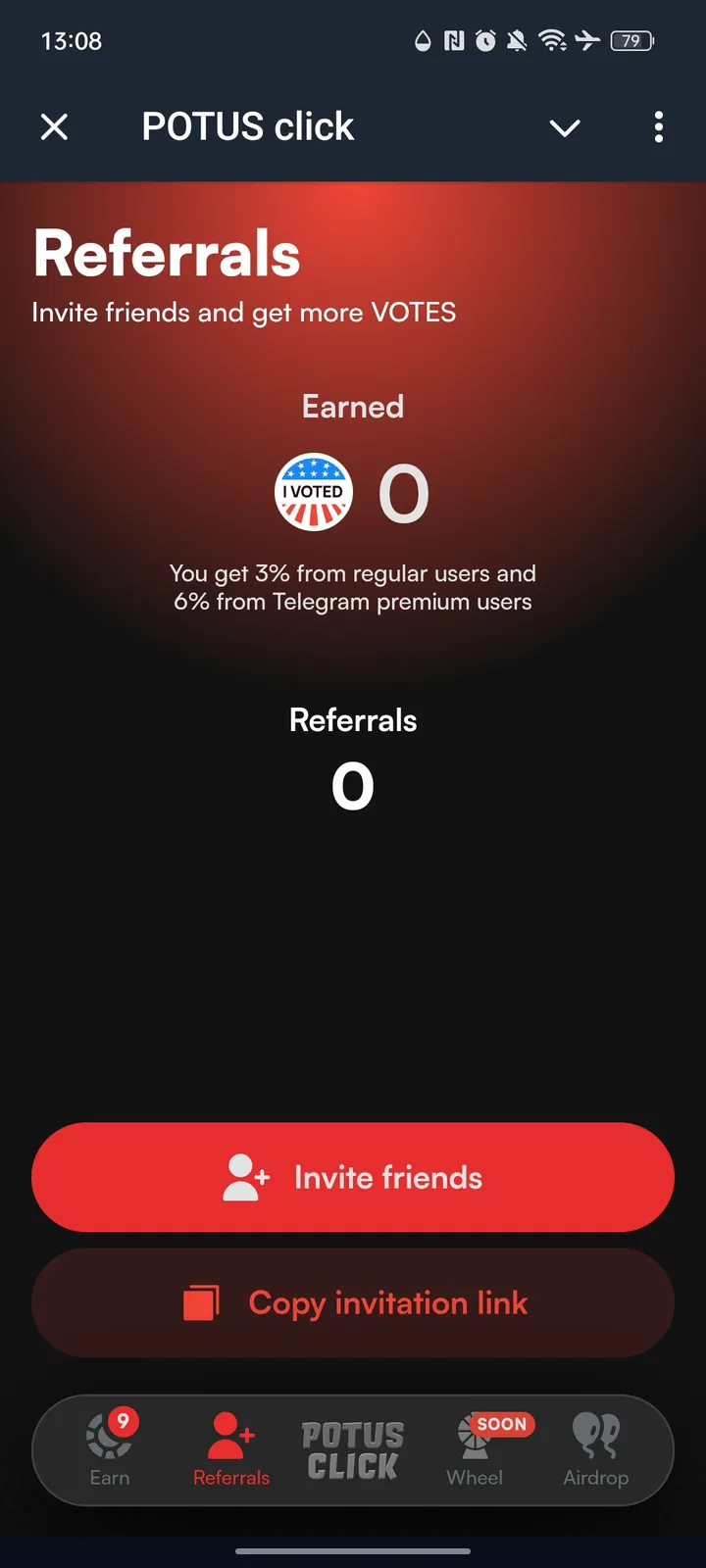Click the copy icon on invitation link button
Screen dimensions: 706x1568
[203, 1302]
